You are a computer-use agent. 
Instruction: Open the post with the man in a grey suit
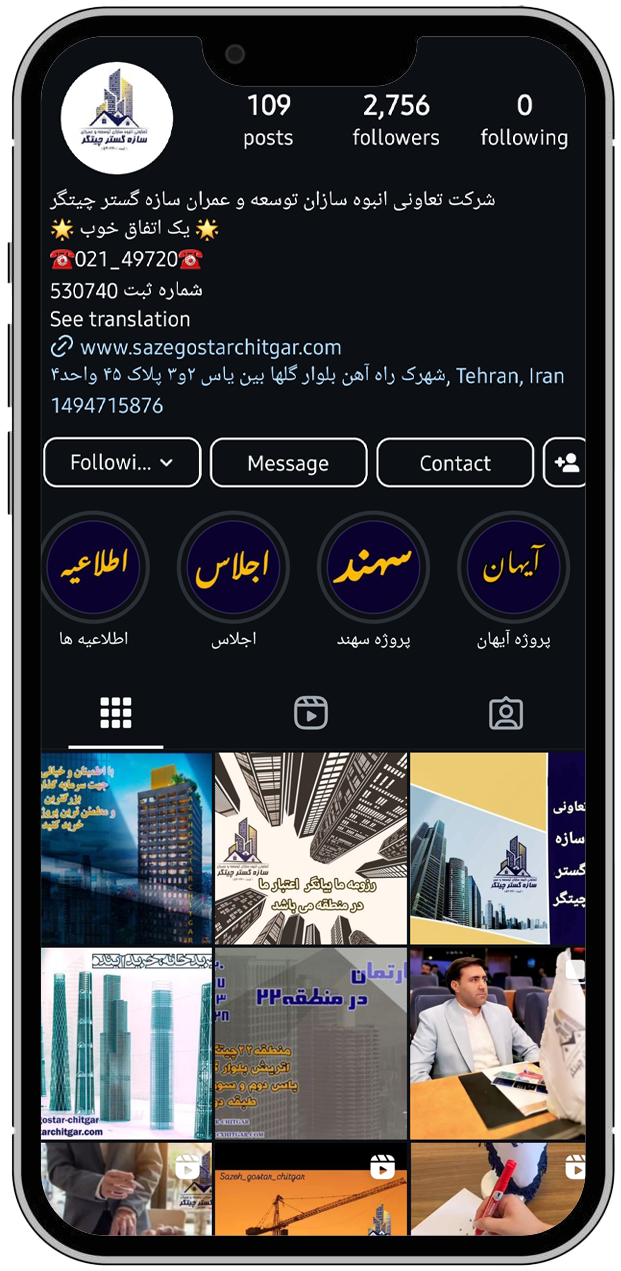pyautogui.click(x=497, y=1043)
